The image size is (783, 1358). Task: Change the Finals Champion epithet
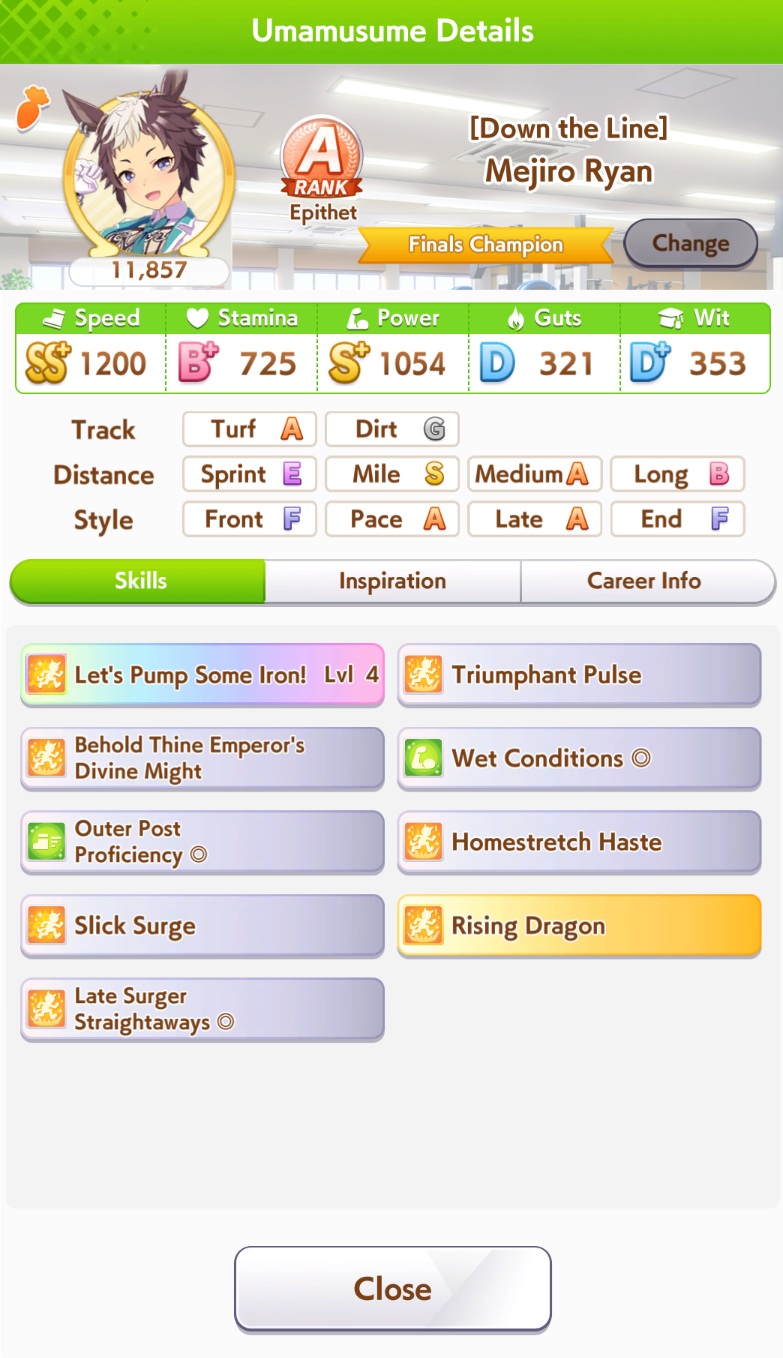point(690,243)
